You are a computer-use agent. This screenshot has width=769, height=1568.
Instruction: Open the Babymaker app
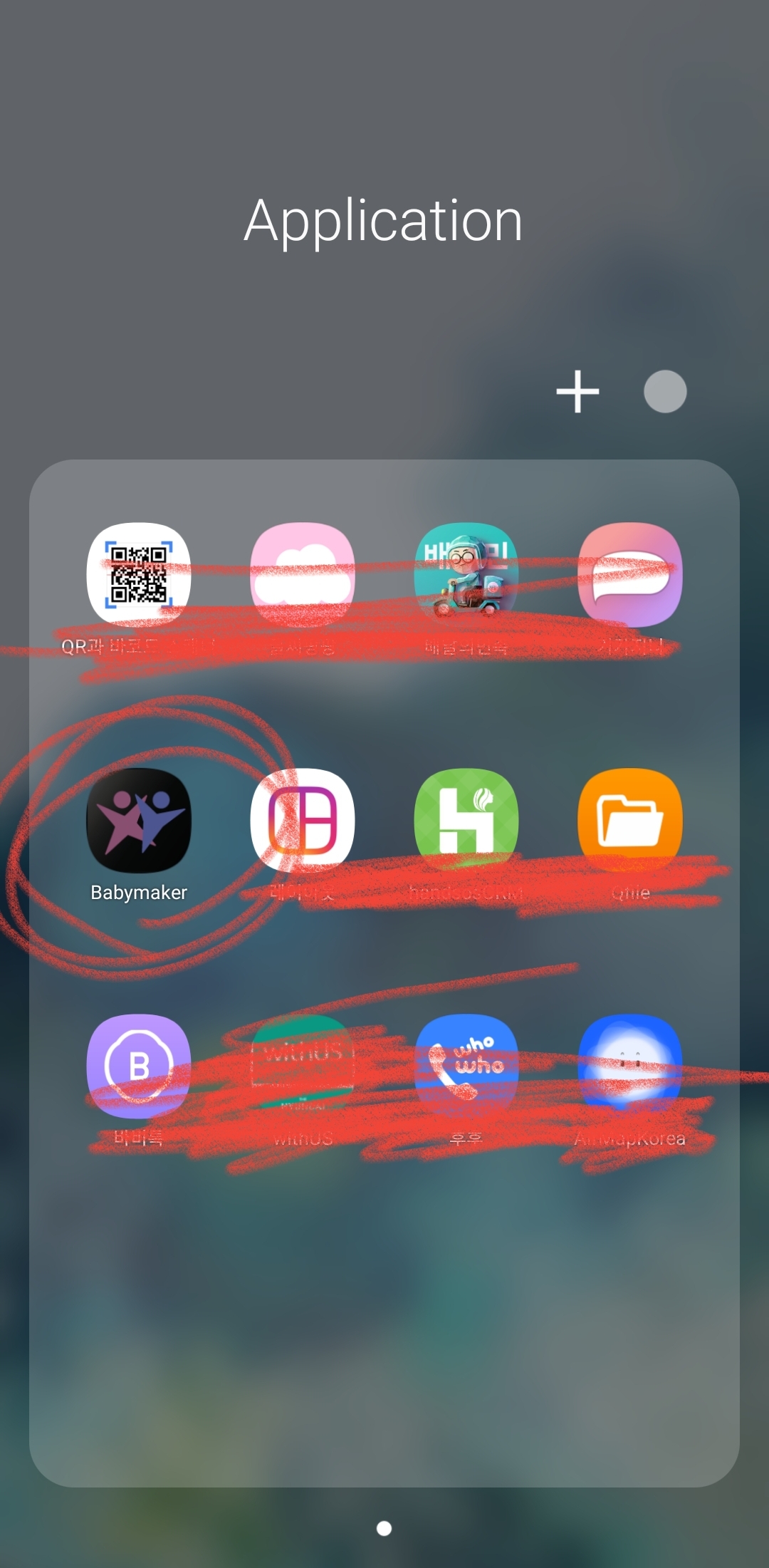139,820
